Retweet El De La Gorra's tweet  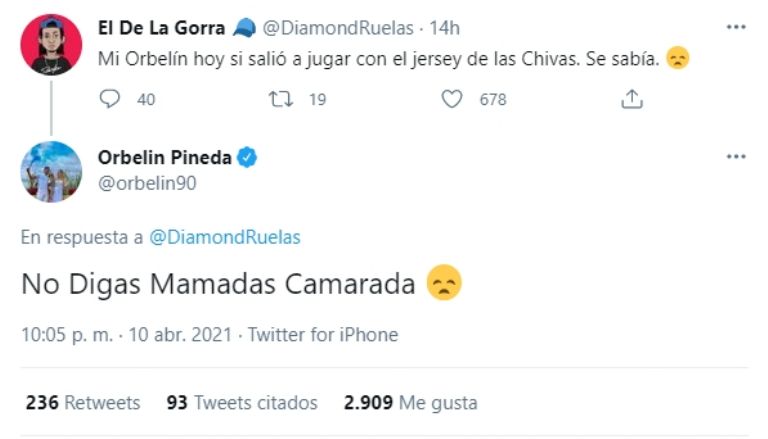click(282, 99)
